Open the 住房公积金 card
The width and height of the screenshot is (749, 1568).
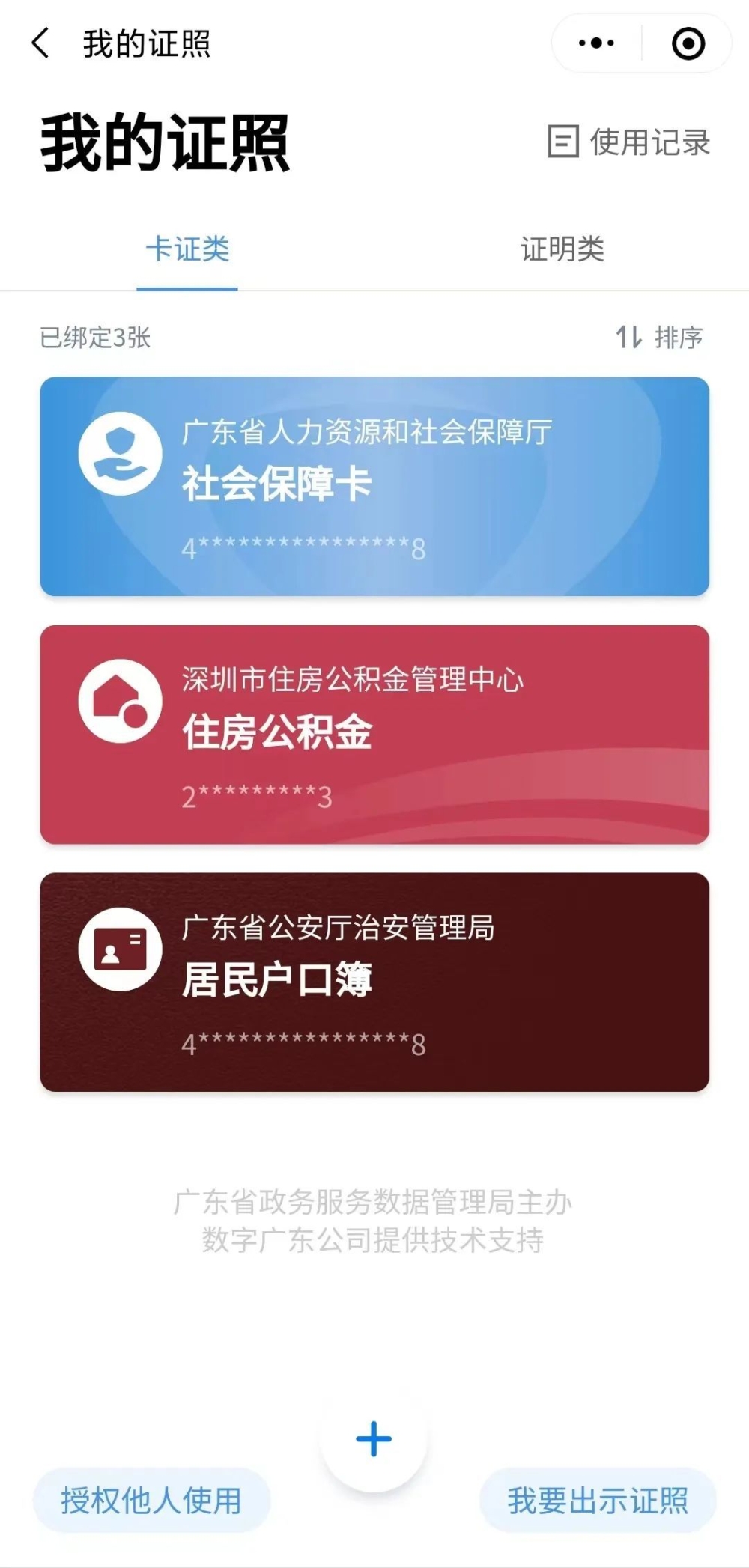(374, 735)
